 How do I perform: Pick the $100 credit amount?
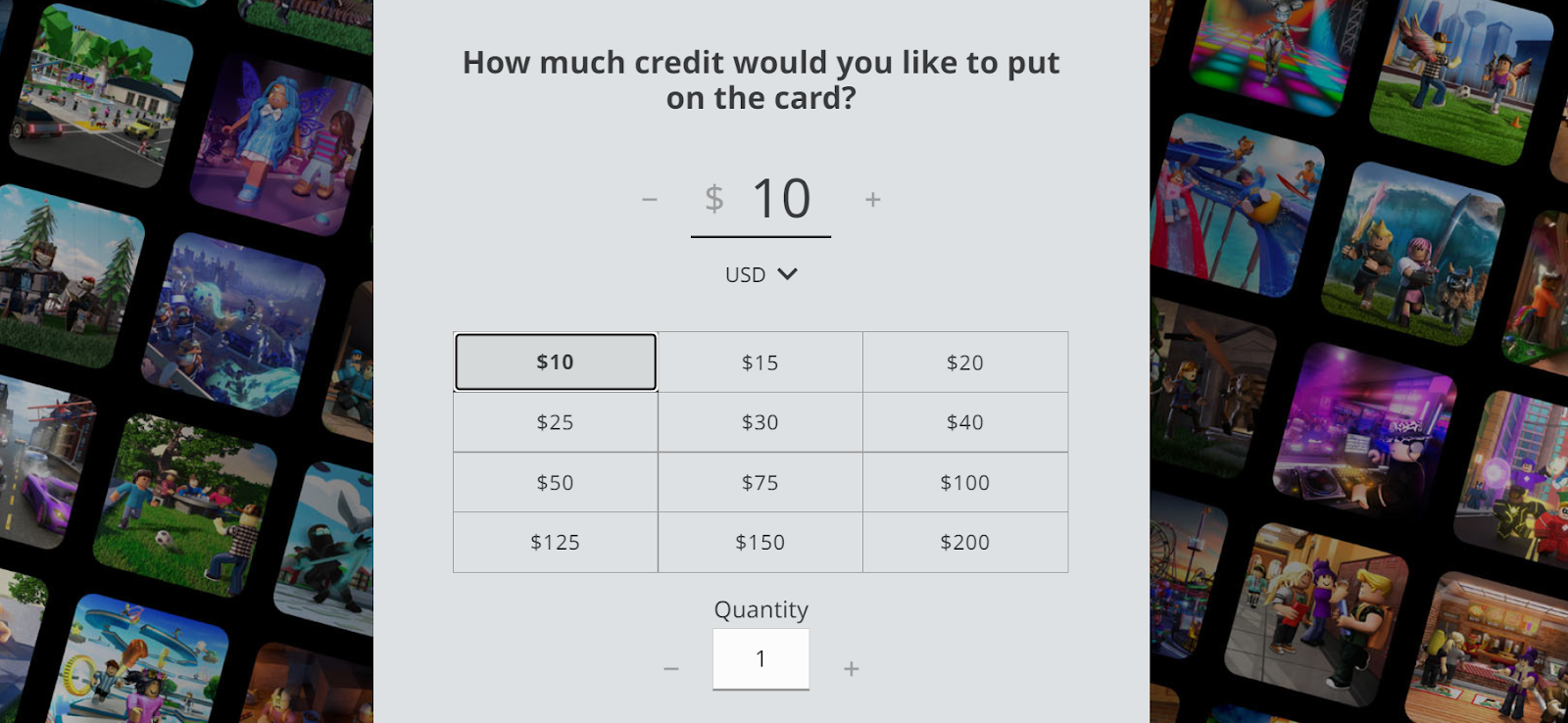pyautogui.click(x=964, y=483)
